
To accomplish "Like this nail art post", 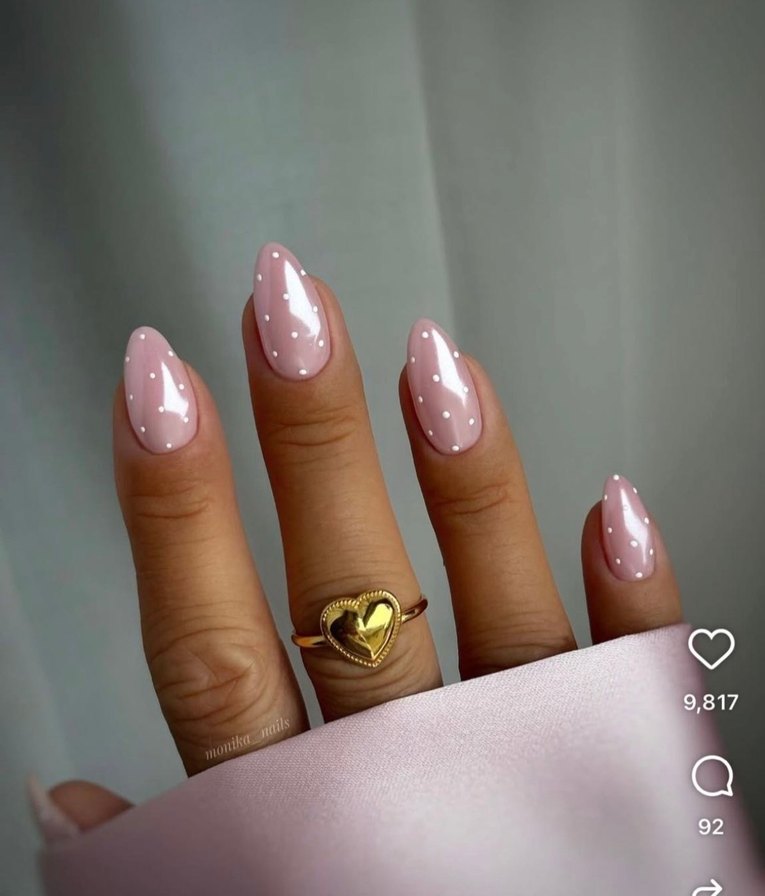I will coord(711,649).
